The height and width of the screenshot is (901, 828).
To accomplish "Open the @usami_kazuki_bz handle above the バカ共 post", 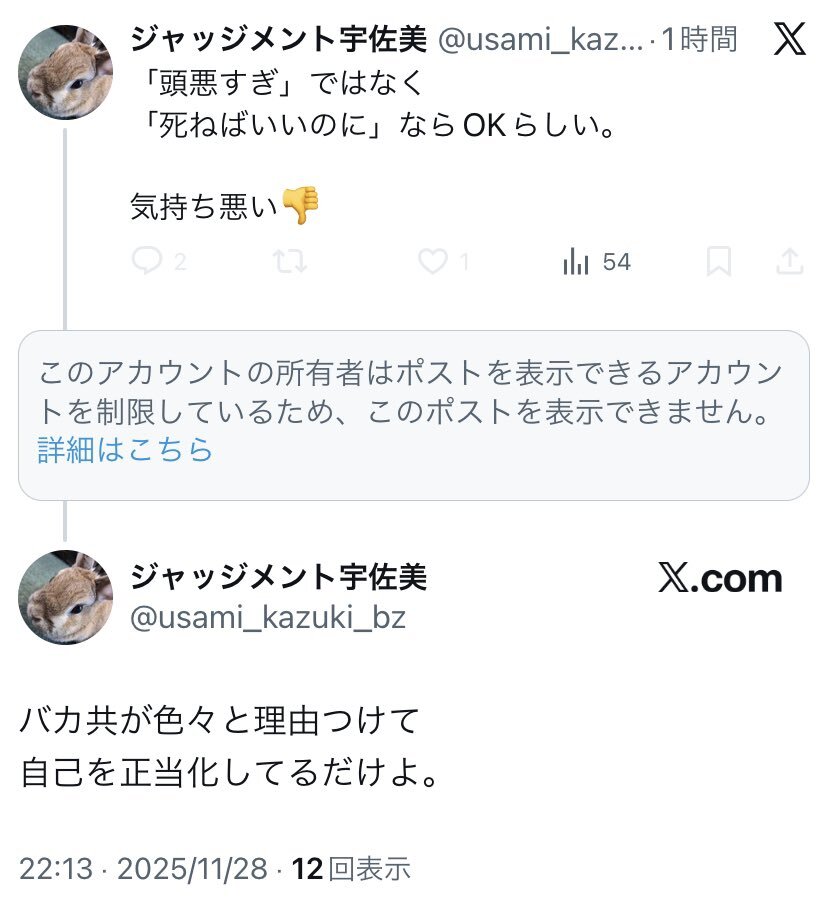I will (x=268, y=617).
